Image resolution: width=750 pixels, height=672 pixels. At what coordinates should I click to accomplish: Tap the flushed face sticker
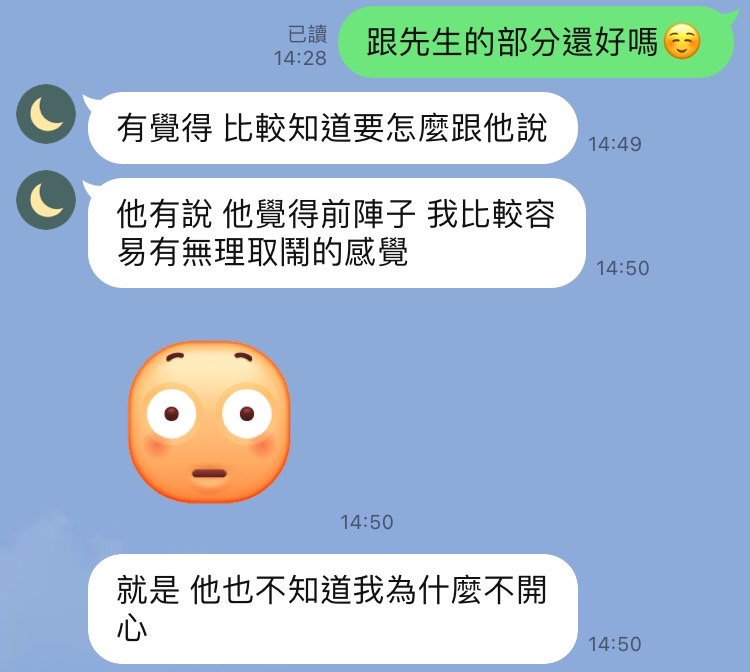pos(209,421)
